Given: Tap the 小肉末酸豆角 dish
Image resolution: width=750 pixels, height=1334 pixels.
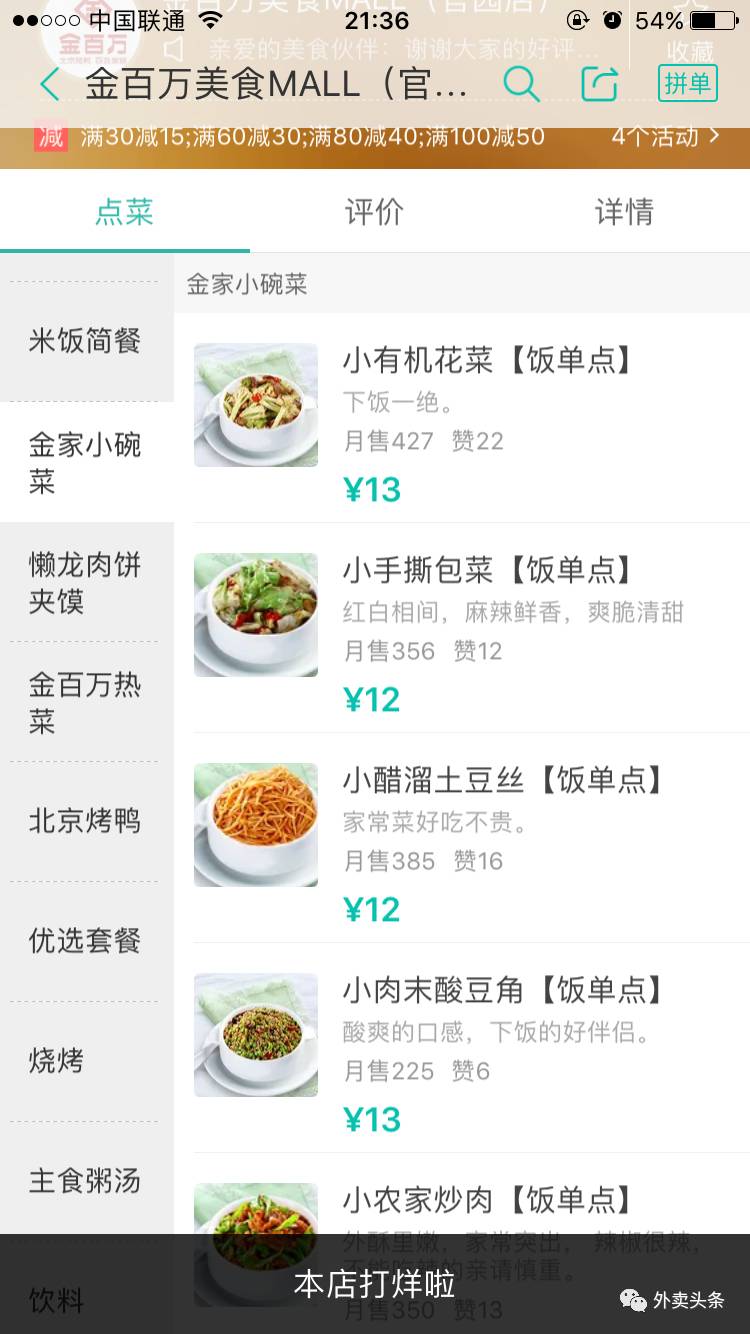Looking at the screenshot, I should tap(502, 991).
